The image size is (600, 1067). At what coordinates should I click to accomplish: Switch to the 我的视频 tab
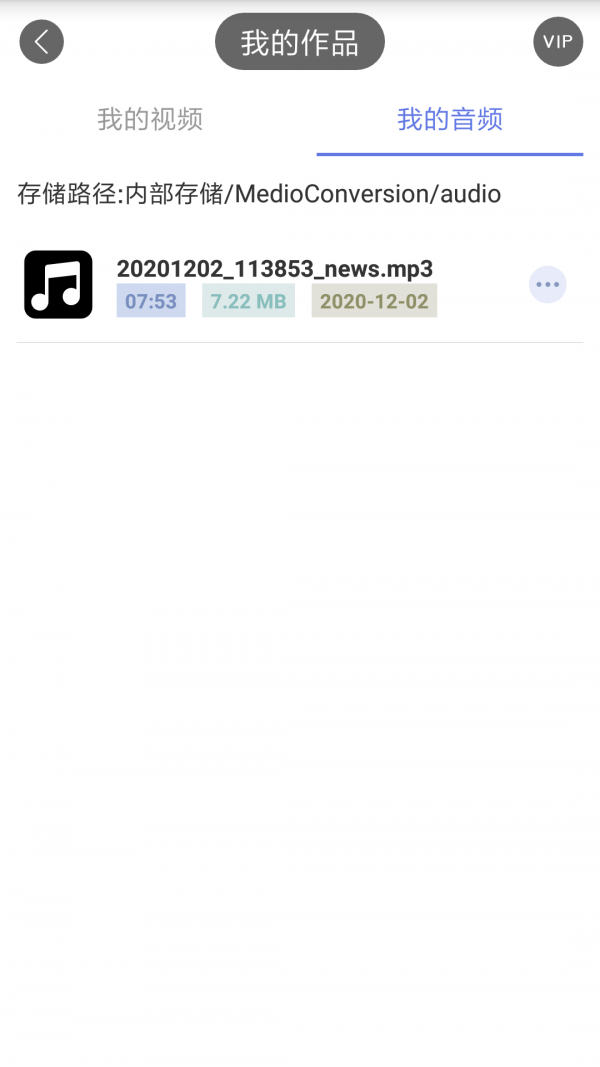150,119
